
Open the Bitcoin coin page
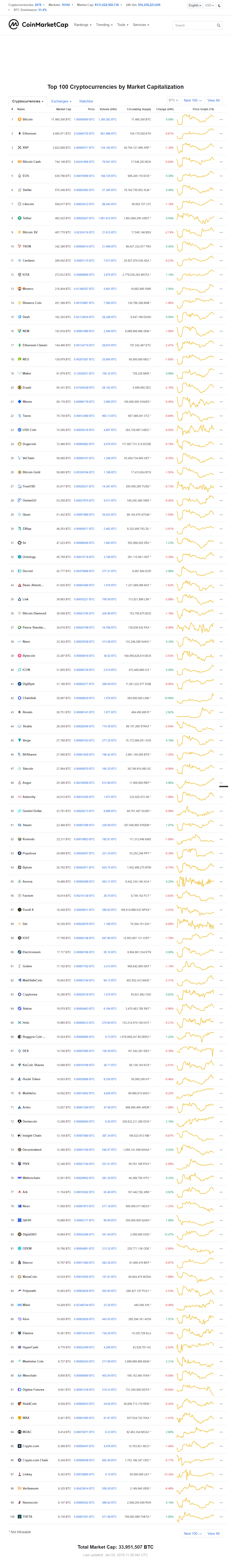tap(27, 119)
